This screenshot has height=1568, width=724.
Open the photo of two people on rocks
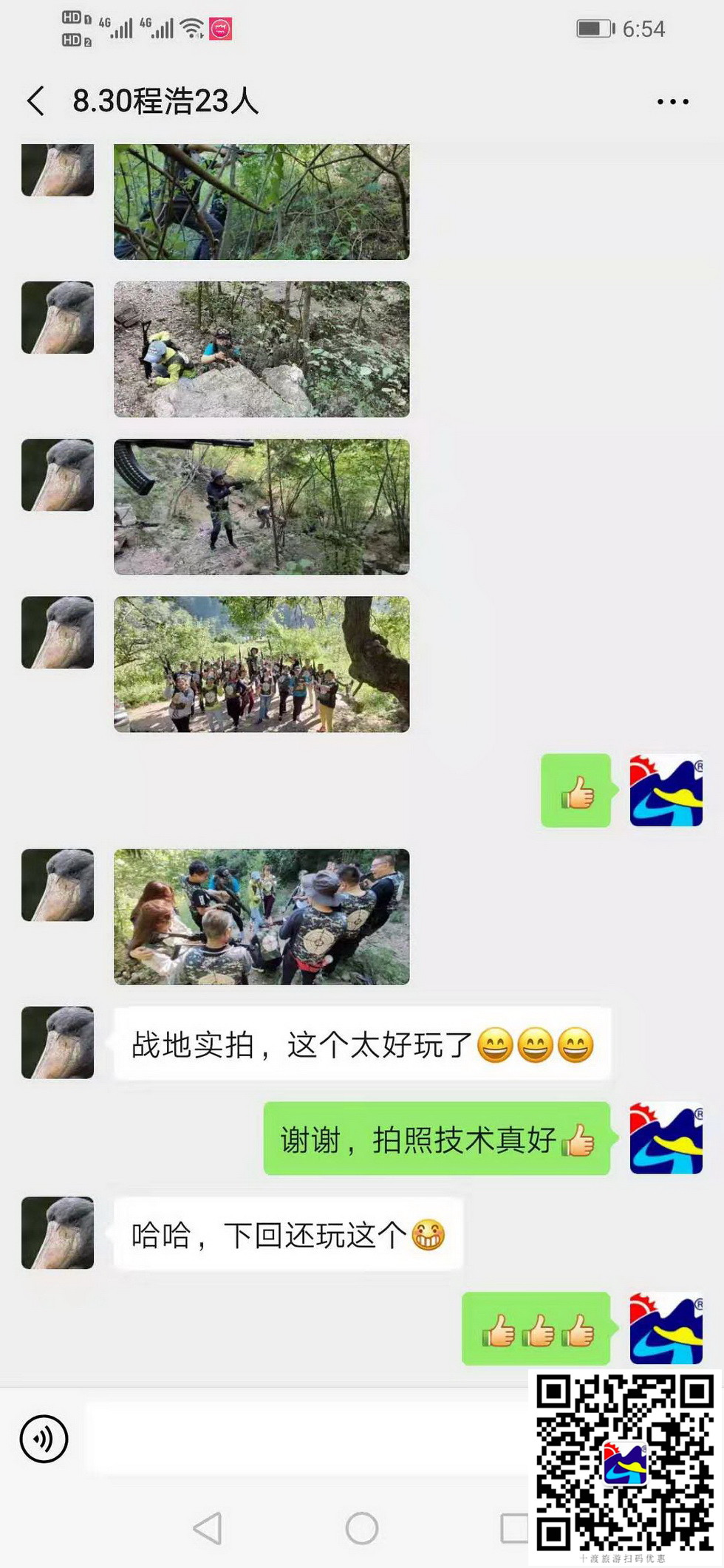[262, 349]
